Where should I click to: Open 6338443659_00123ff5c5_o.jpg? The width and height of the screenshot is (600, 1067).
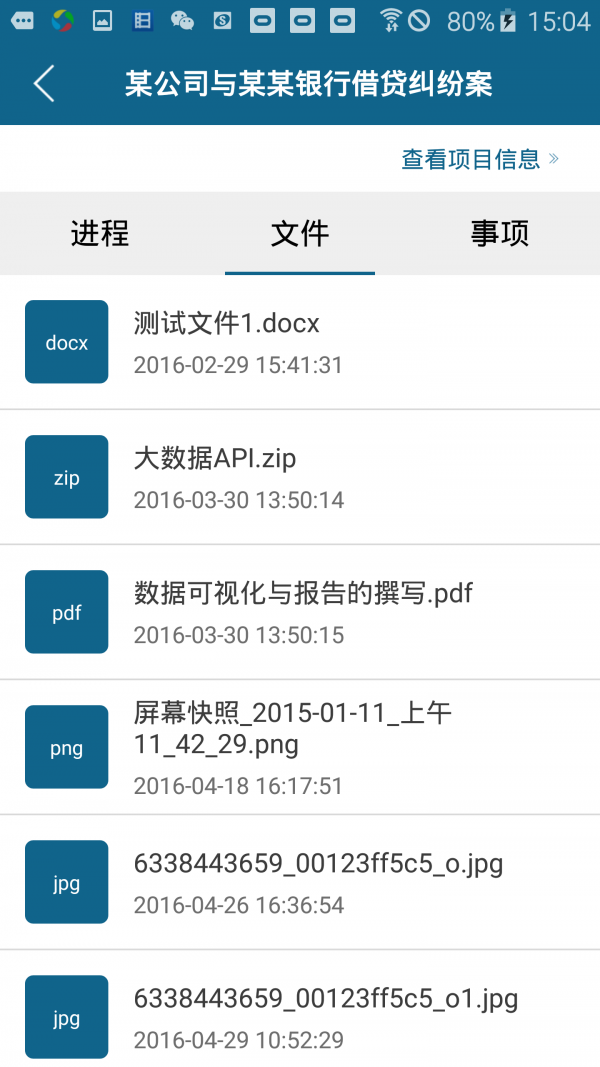(300, 882)
